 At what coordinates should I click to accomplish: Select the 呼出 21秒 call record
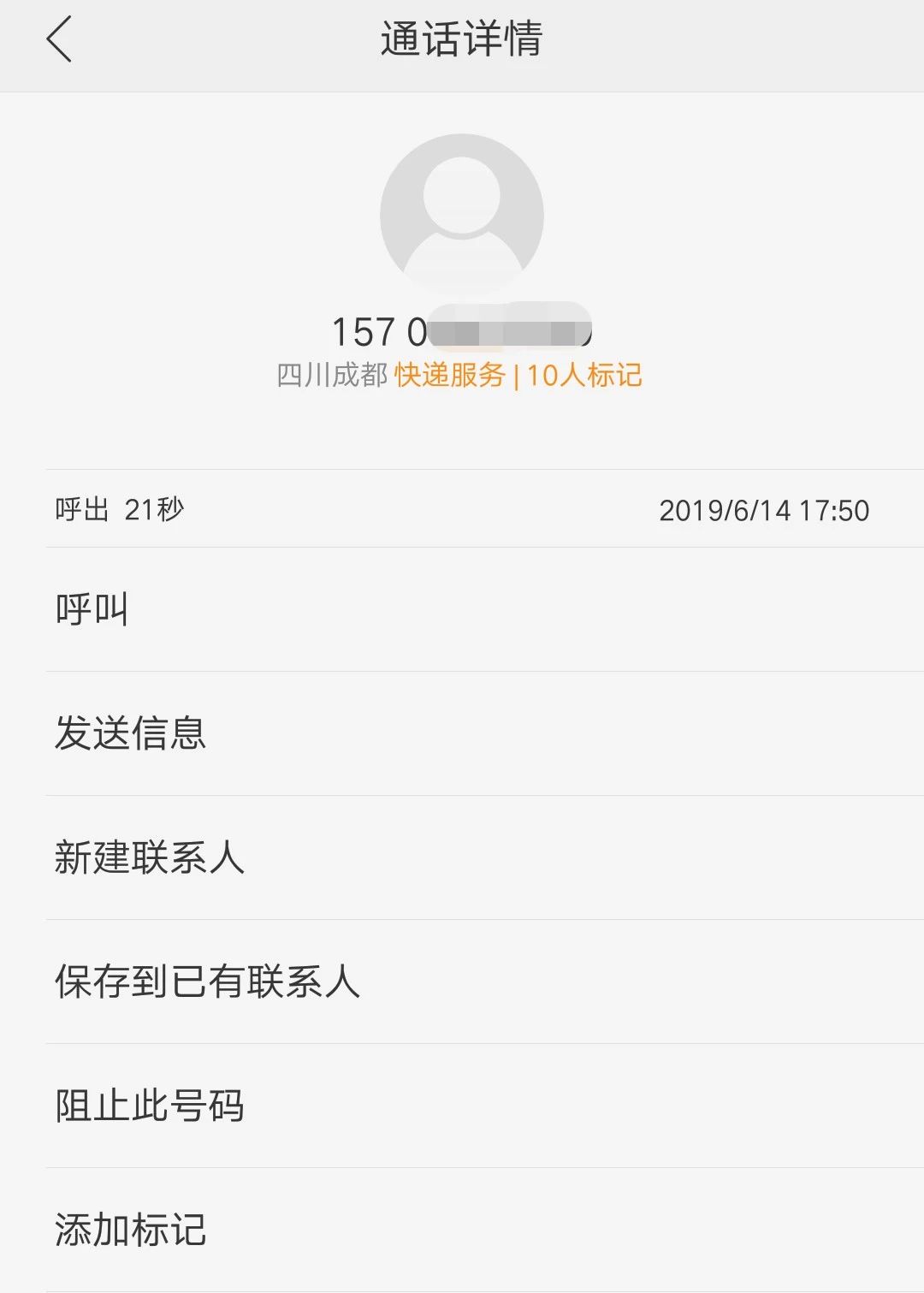click(x=120, y=511)
